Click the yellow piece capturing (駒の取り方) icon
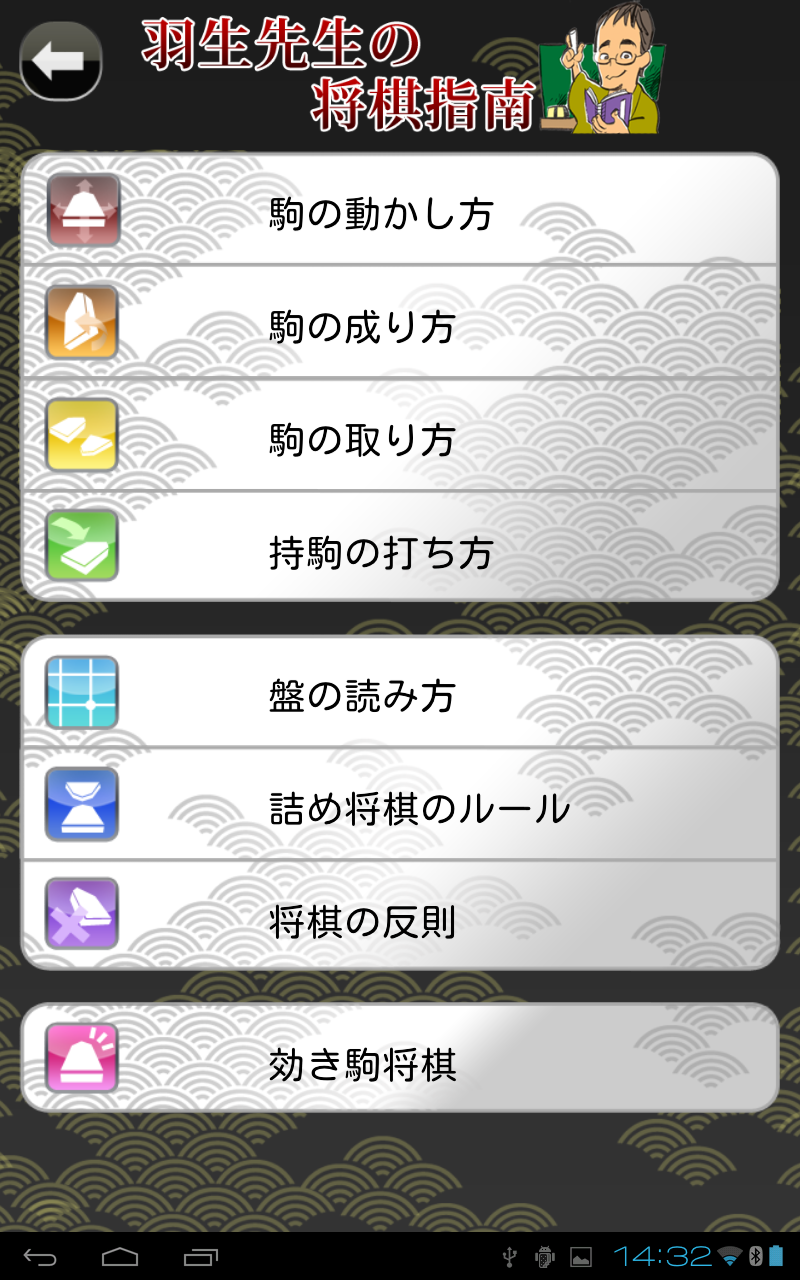800x1280 pixels. (83, 434)
